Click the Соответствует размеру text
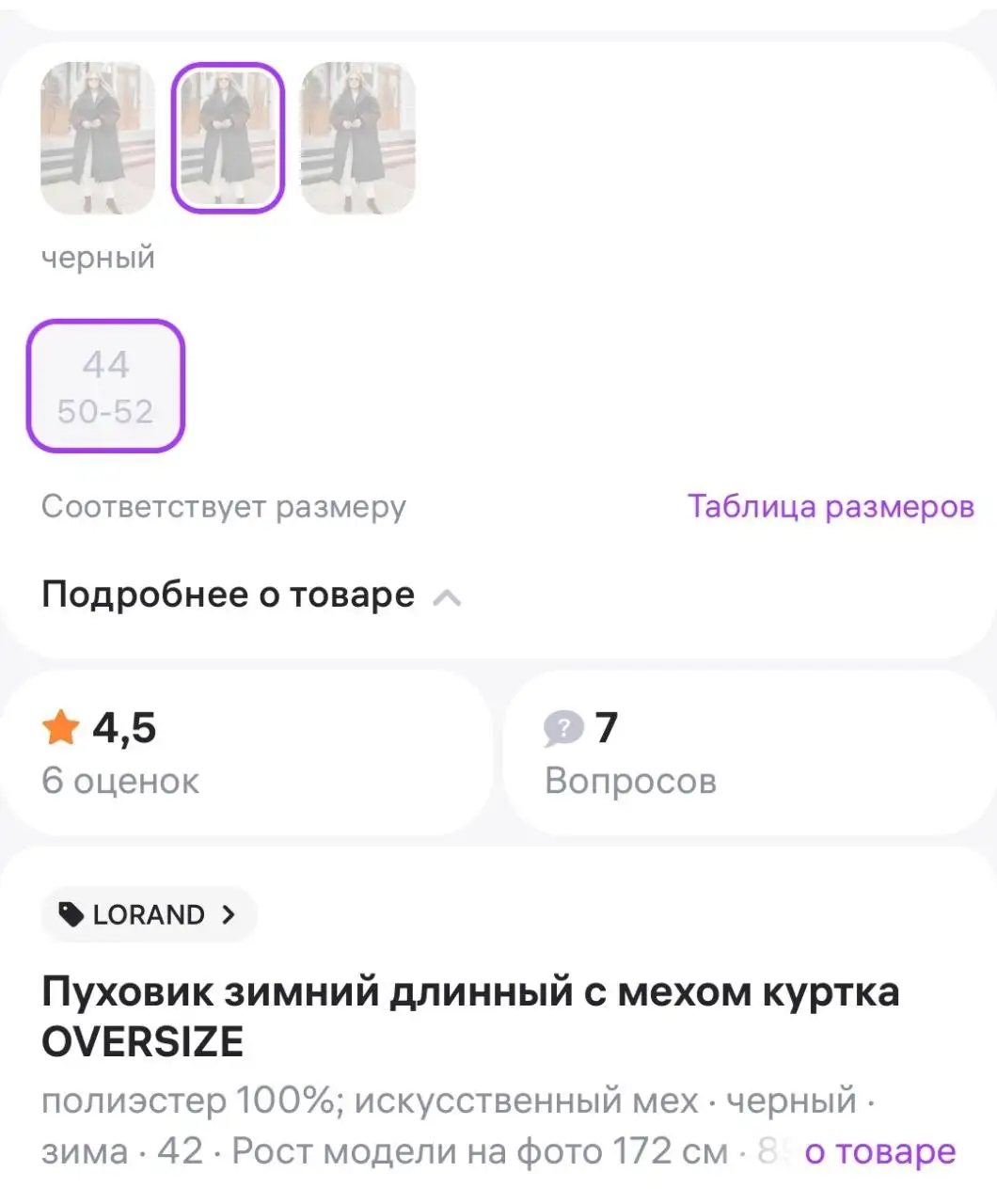 tap(223, 506)
